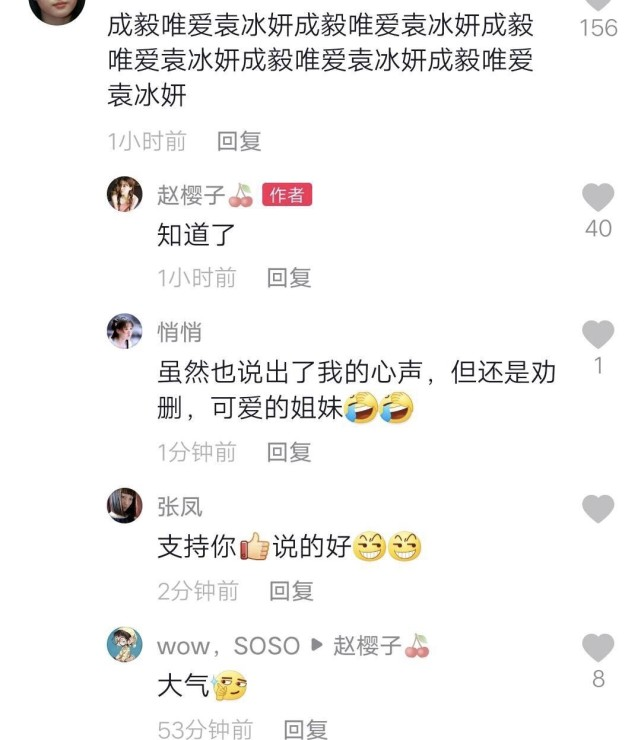
Task: Open wow, SOSO's profile avatar
Action: (x=125, y=645)
